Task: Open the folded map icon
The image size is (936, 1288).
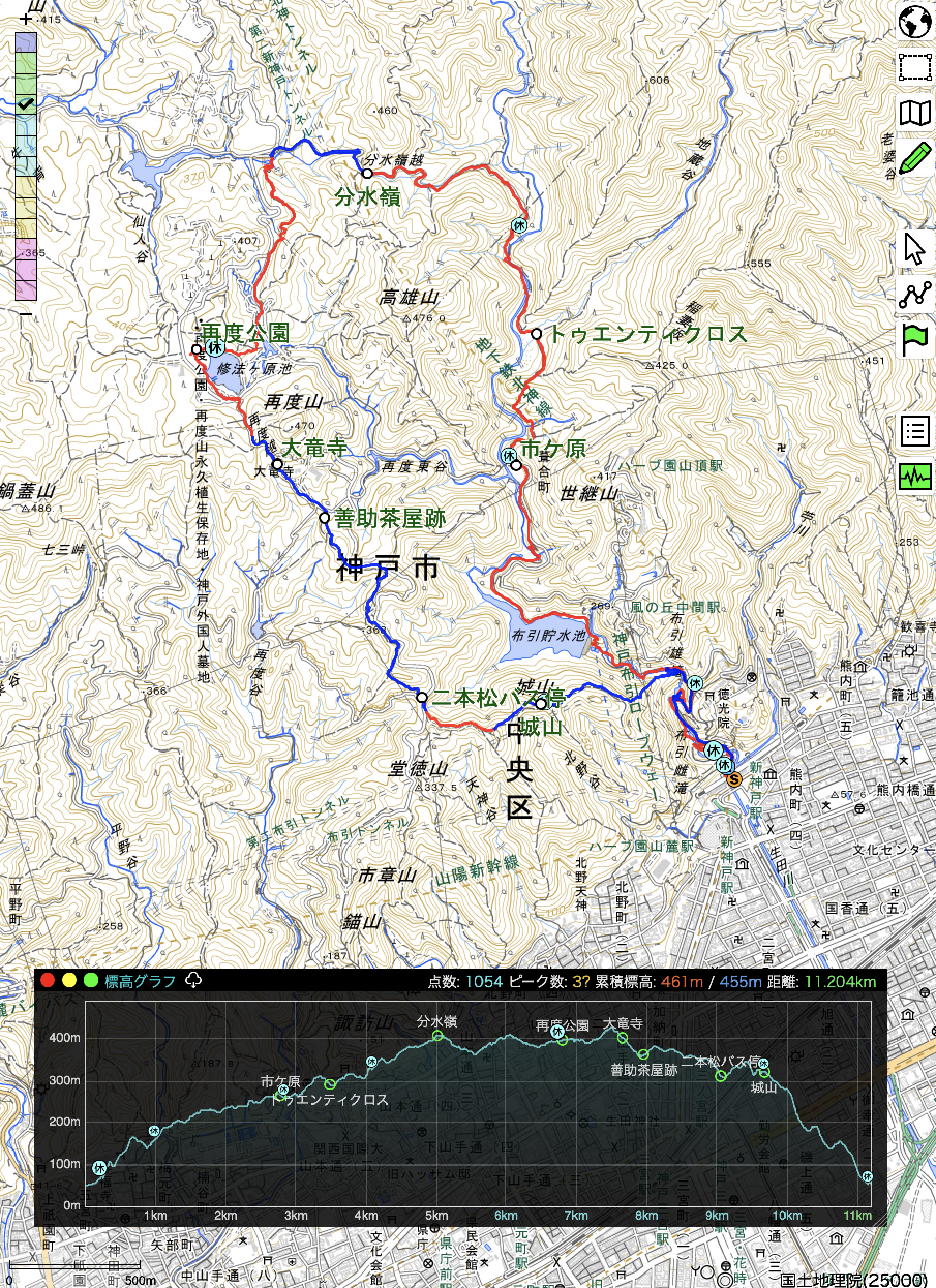Action: [x=914, y=113]
